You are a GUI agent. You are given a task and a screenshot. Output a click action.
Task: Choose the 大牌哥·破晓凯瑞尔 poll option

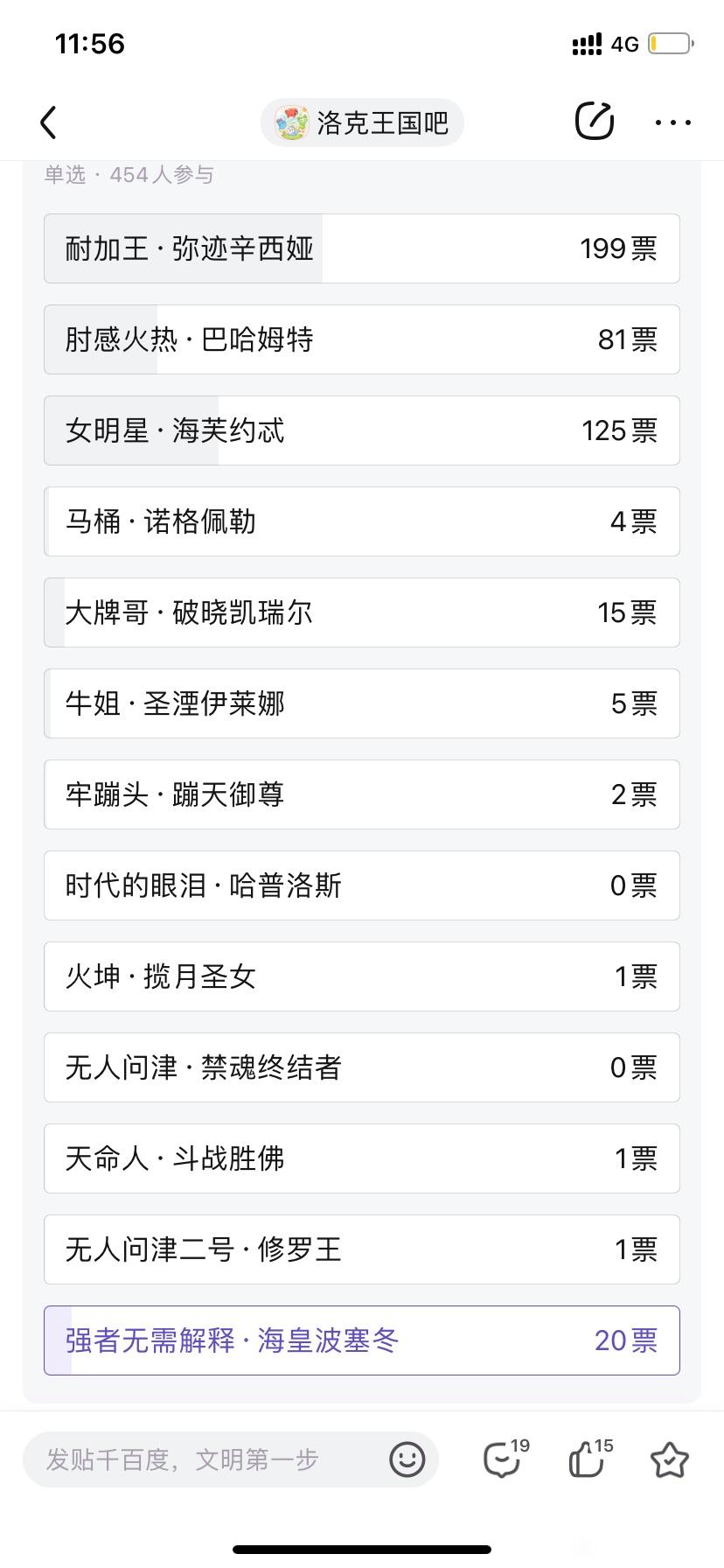[x=362, y=612]
